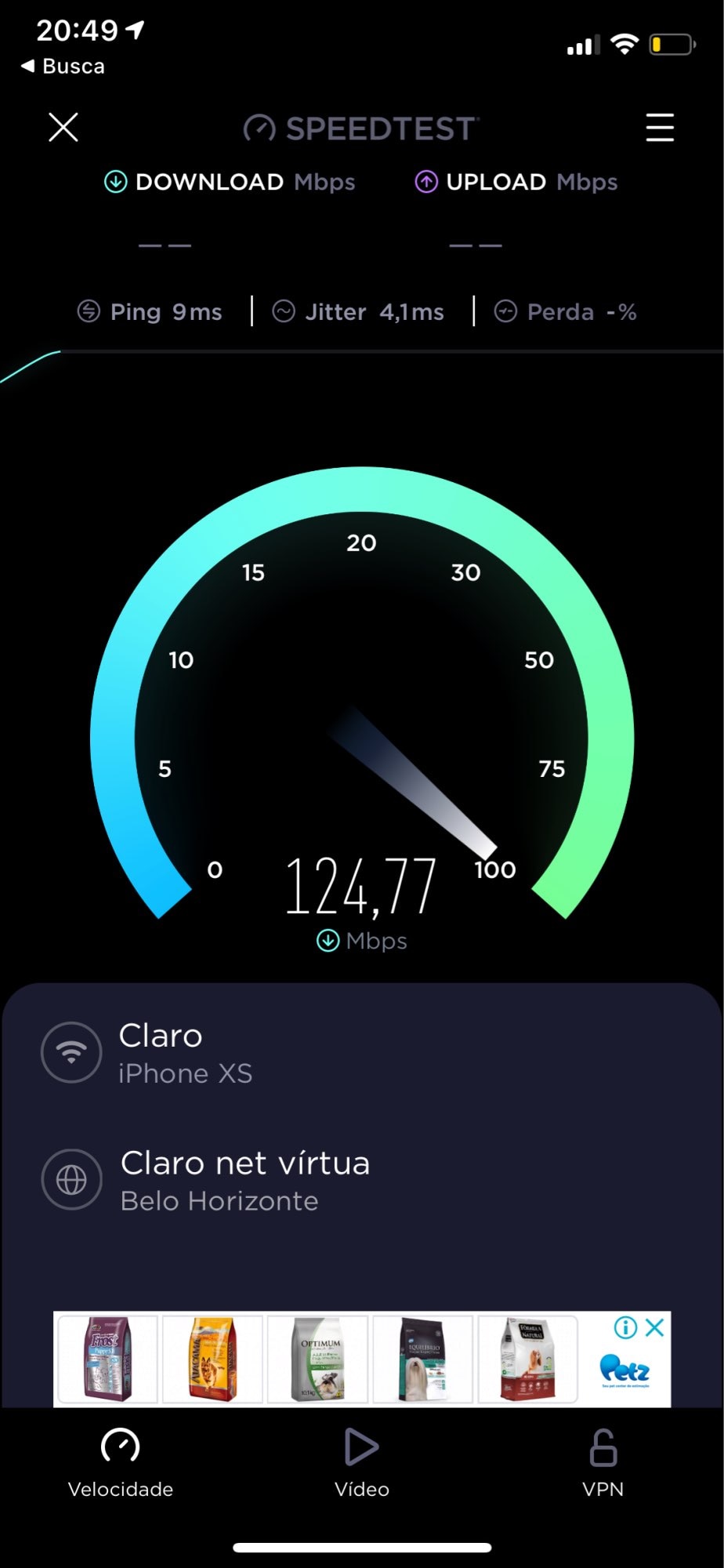Return to Busca app

63,67
